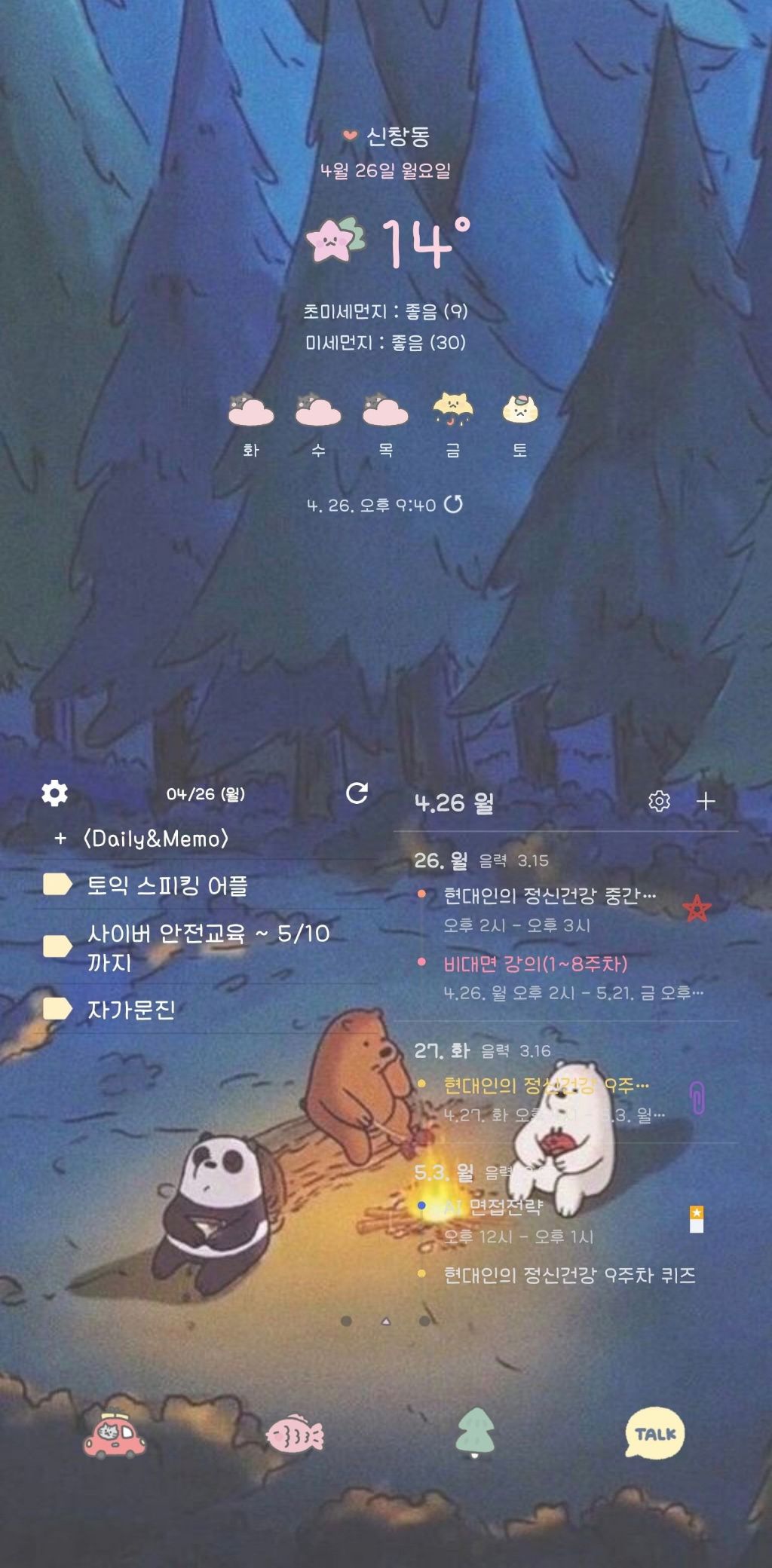Add a new Daily&Memo entry

[x=142, y=839]
